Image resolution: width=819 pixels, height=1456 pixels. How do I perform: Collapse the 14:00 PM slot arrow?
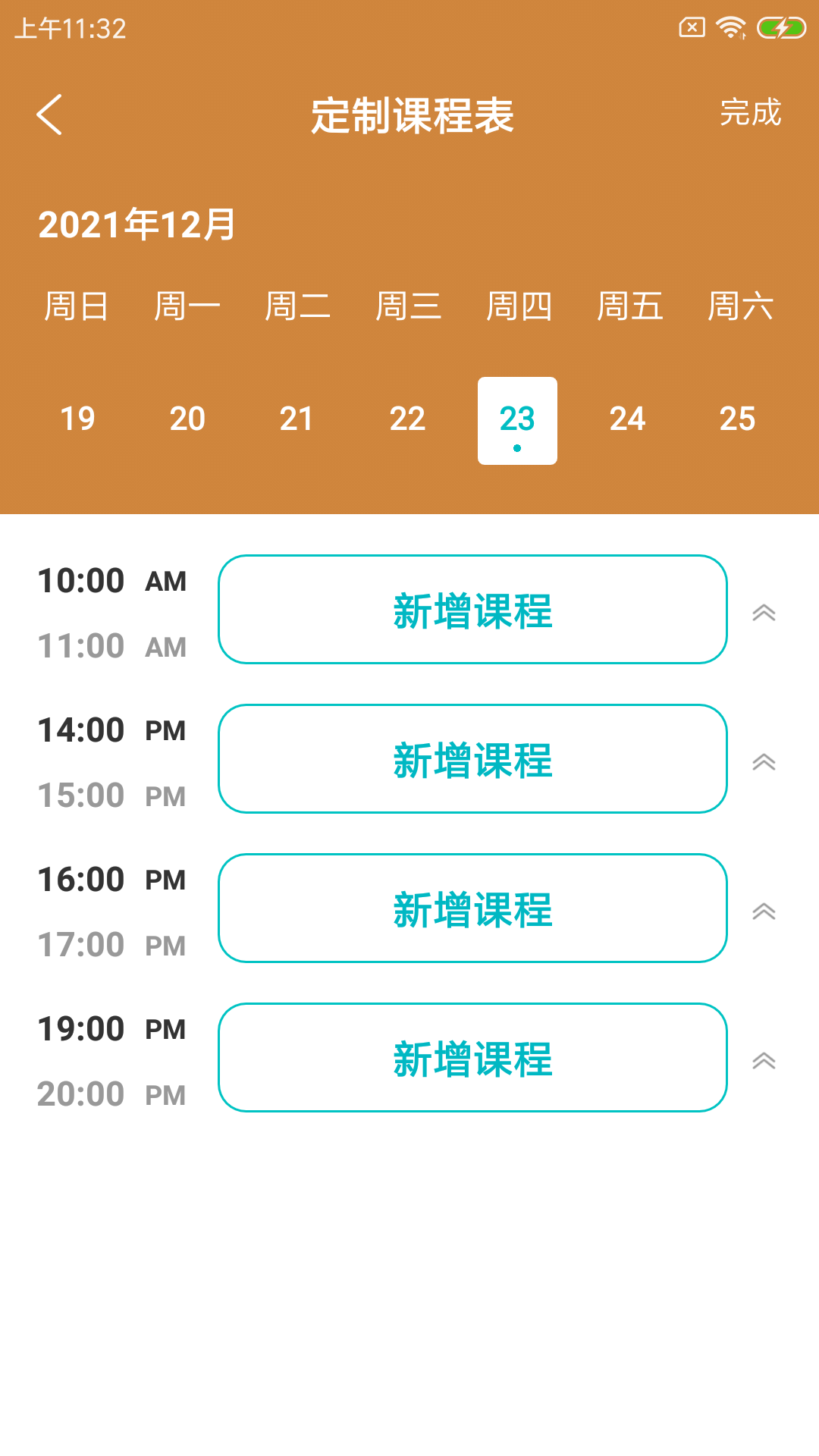[764, 762]
